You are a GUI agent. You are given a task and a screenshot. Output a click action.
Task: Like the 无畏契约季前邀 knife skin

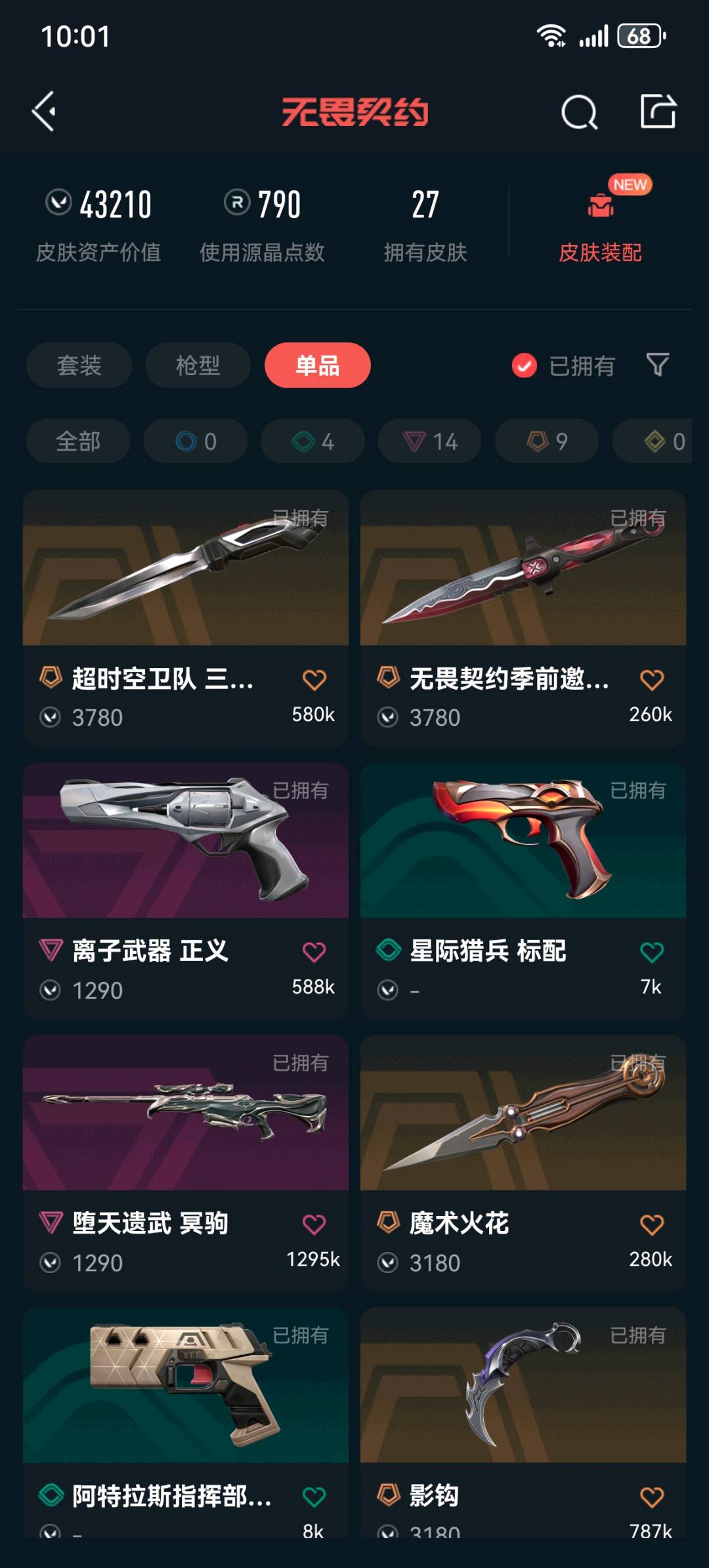652,679
